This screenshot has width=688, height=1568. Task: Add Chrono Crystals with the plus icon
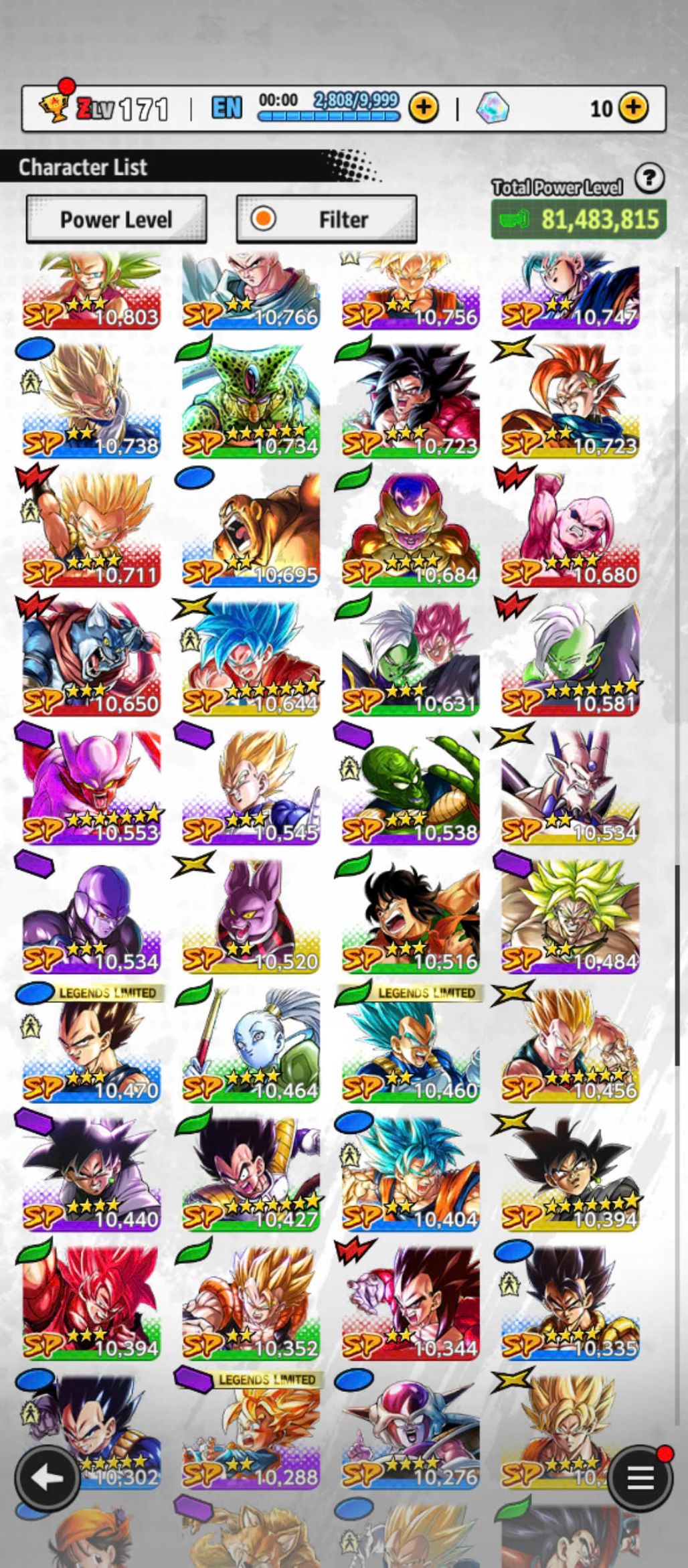[x=632, y=108]
